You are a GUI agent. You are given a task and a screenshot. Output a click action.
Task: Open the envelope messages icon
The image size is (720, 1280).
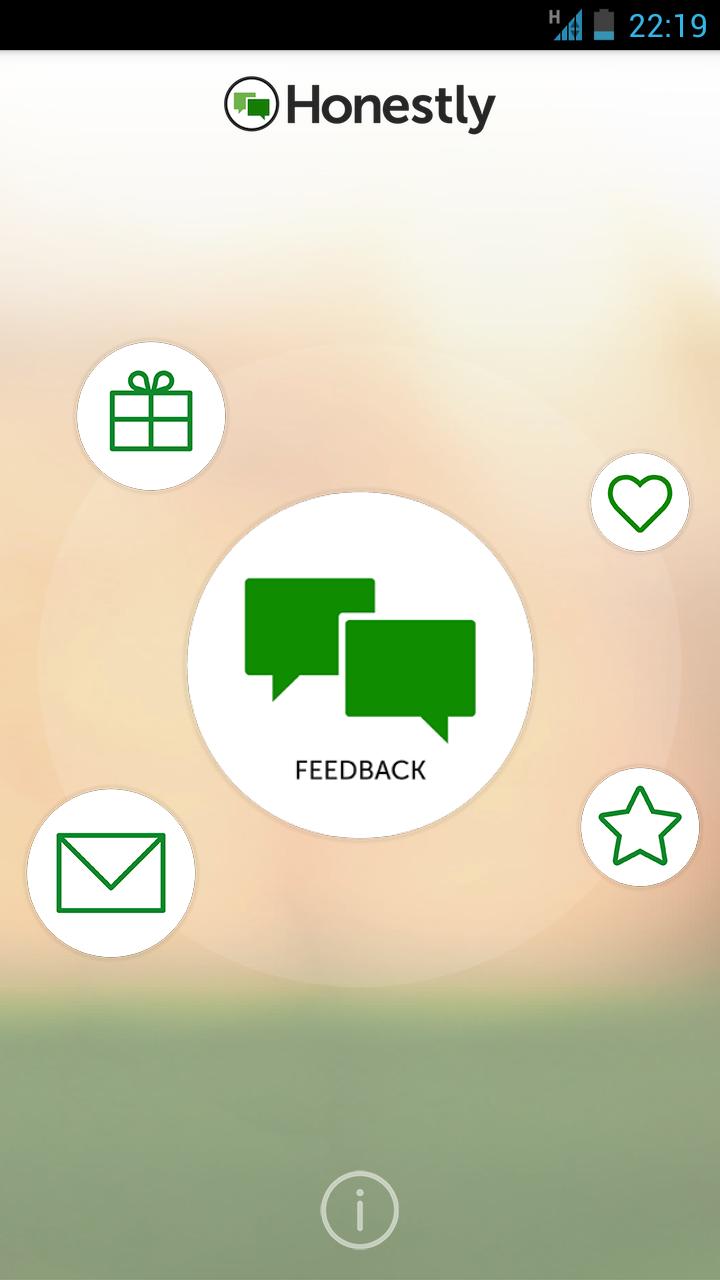point(111,873)
